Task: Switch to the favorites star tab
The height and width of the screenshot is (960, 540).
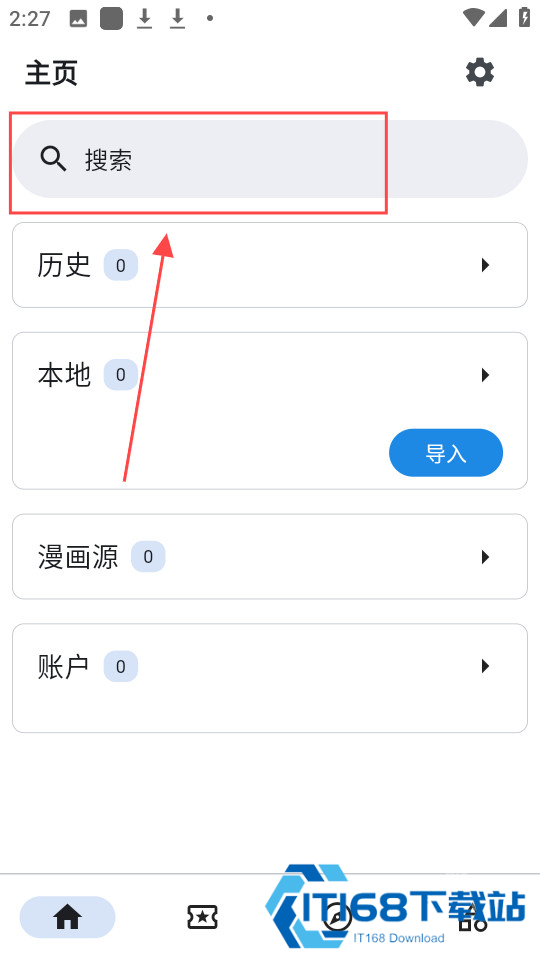Action: [x=202, y=917]
